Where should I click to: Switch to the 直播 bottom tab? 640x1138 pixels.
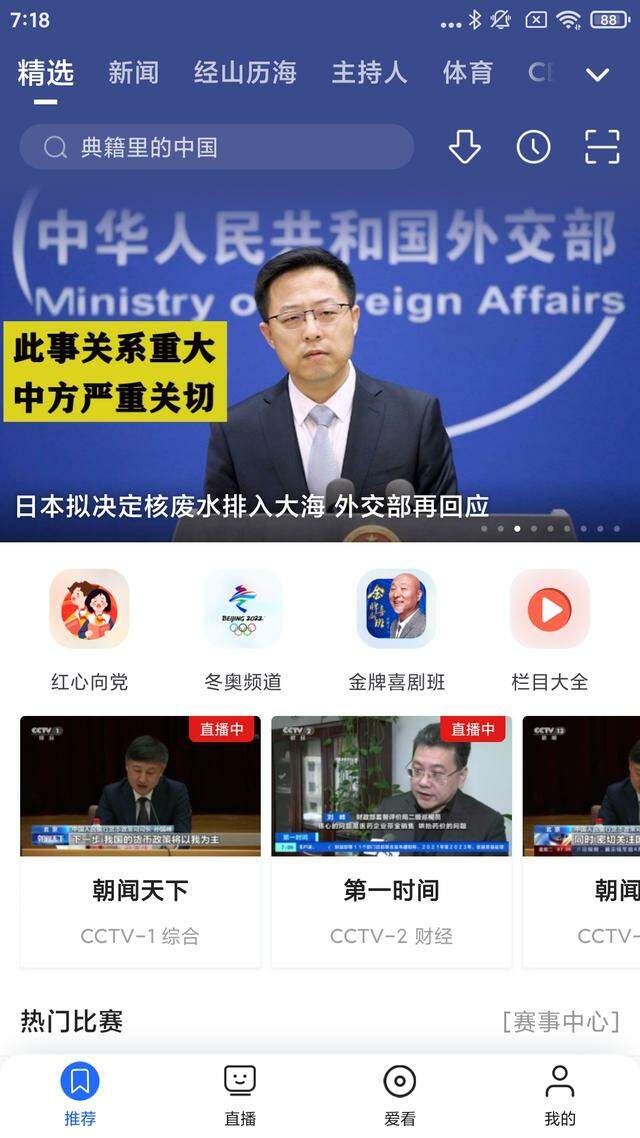[x=240, y=1094]
